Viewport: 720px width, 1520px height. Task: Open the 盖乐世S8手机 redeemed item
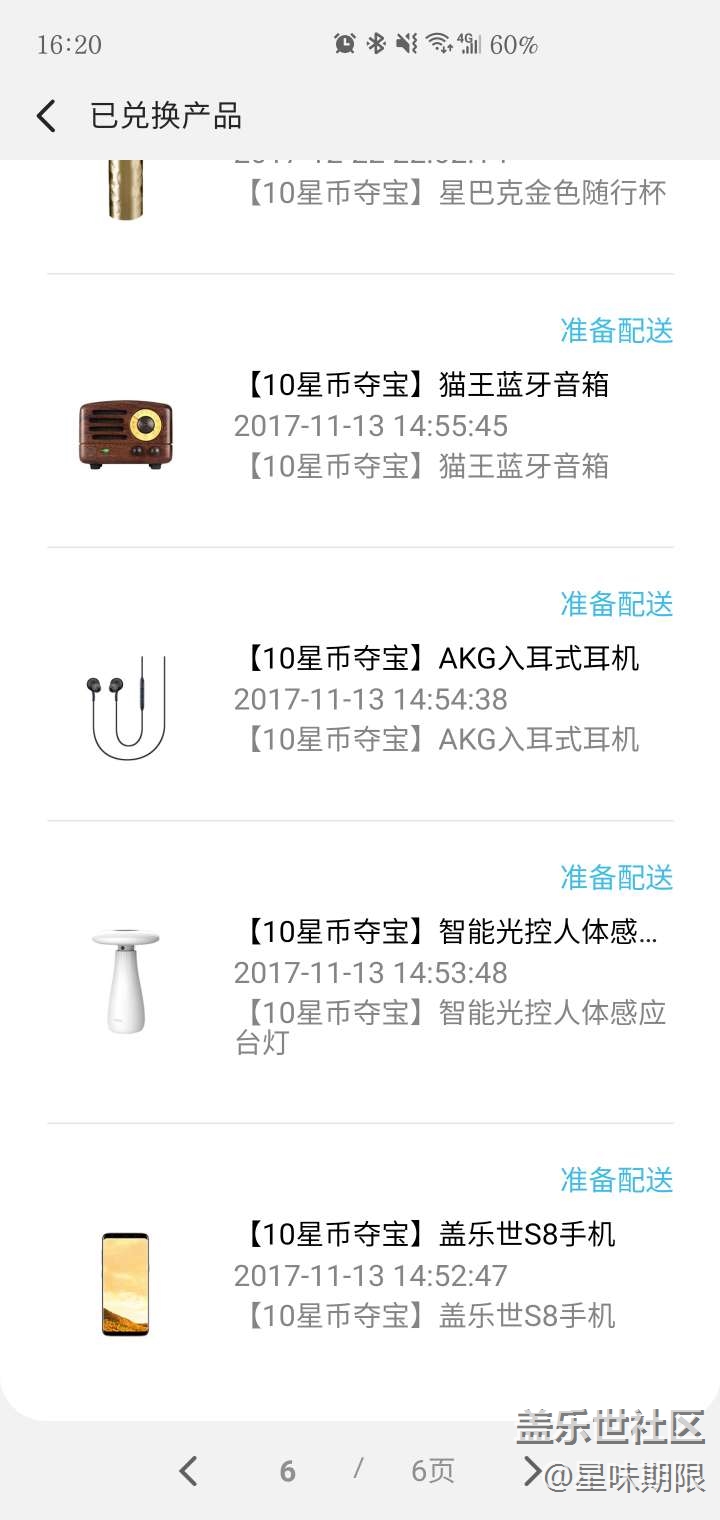point(427,1235)
